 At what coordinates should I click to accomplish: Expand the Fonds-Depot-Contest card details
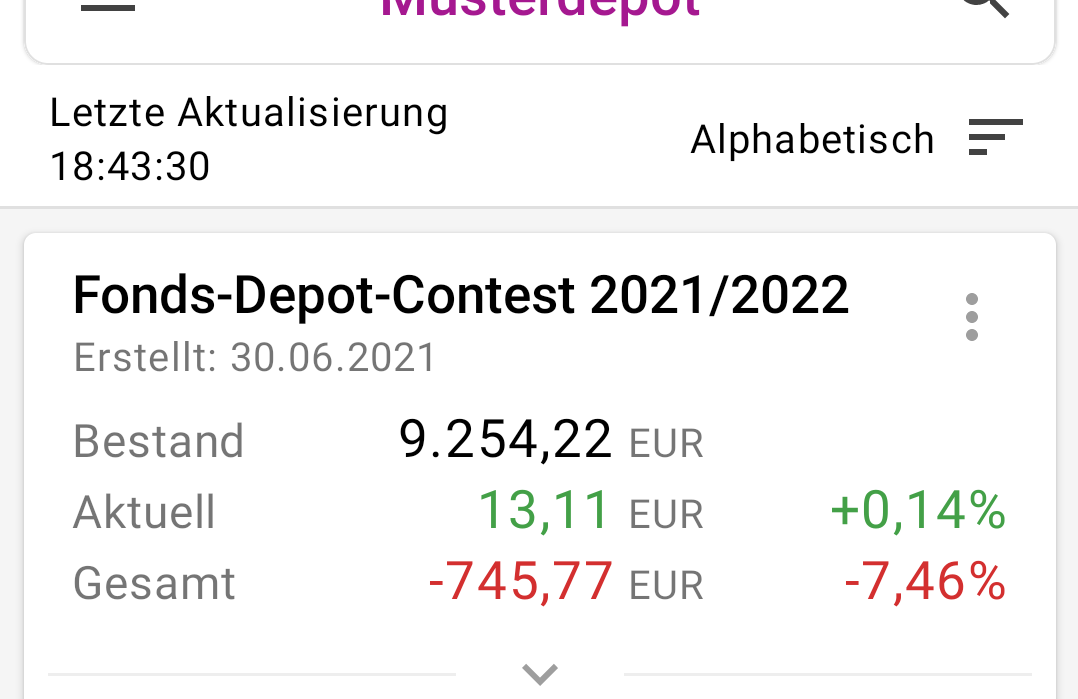[x=539, y=675]
